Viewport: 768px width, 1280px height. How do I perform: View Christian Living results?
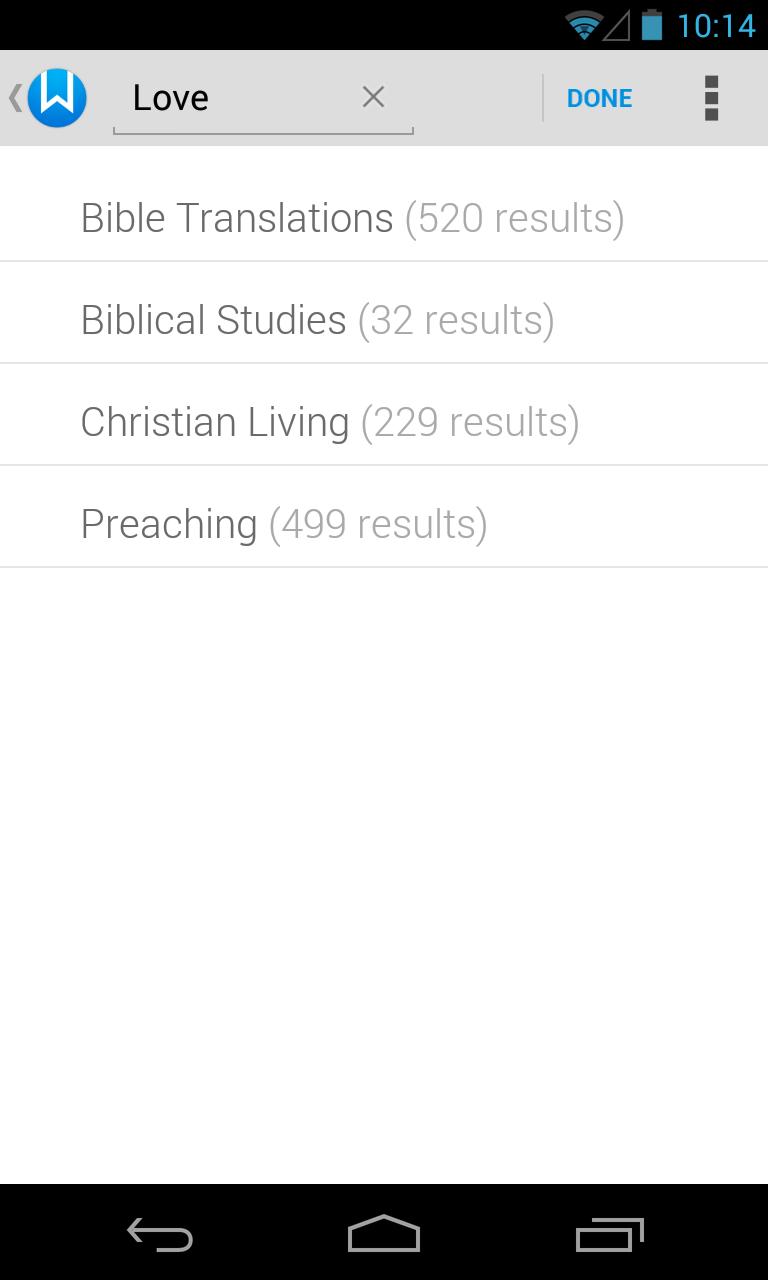pyautogui.click(x=215, y=421)
